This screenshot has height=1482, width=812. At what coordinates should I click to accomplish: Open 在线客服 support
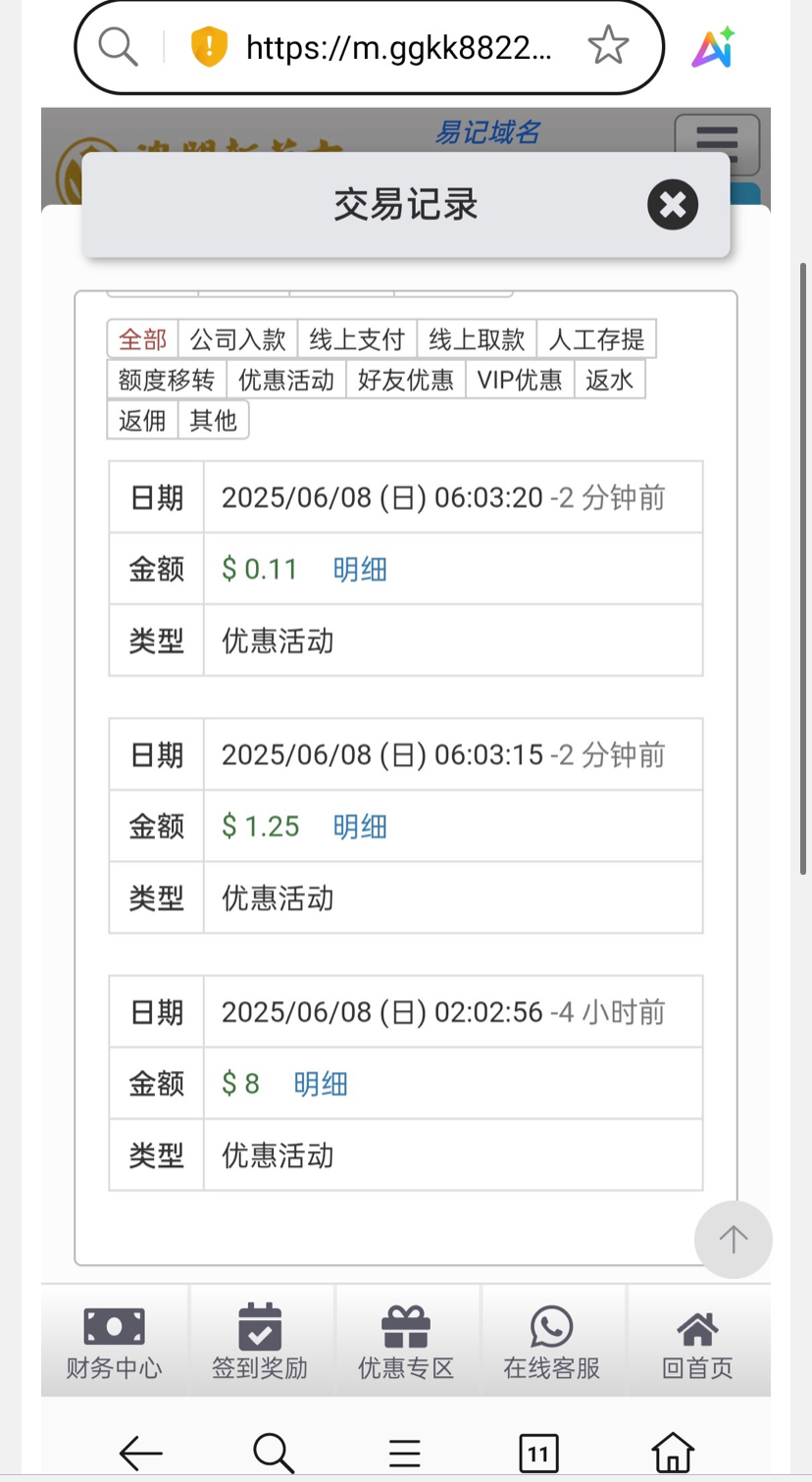551,1341
